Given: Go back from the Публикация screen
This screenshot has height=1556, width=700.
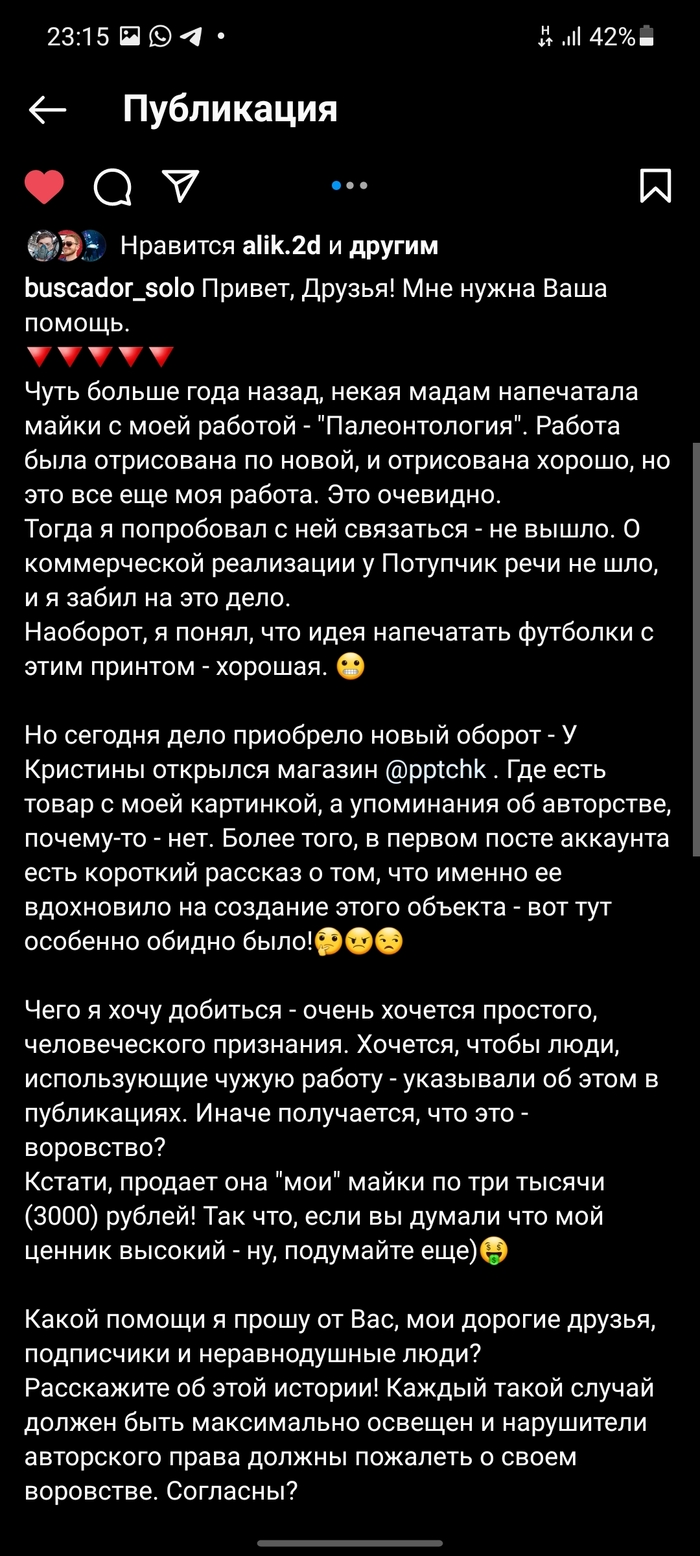Looking at the screenshot, I should (x=47, y=110).
